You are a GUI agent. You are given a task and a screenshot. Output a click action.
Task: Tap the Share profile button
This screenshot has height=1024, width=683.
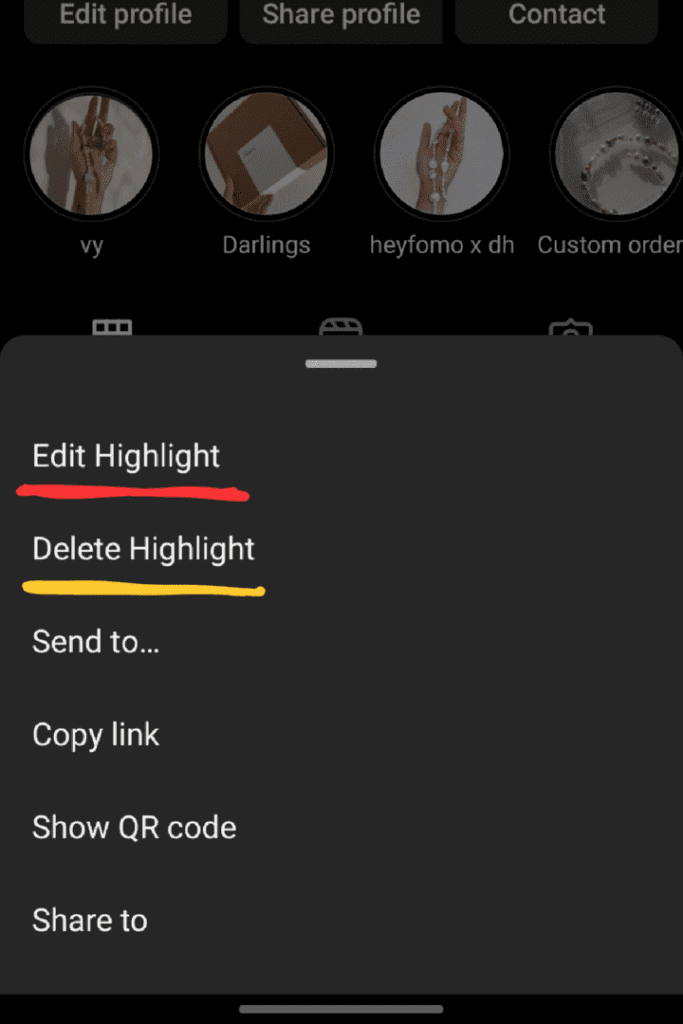pyautogui.click(x=341, y=16)
